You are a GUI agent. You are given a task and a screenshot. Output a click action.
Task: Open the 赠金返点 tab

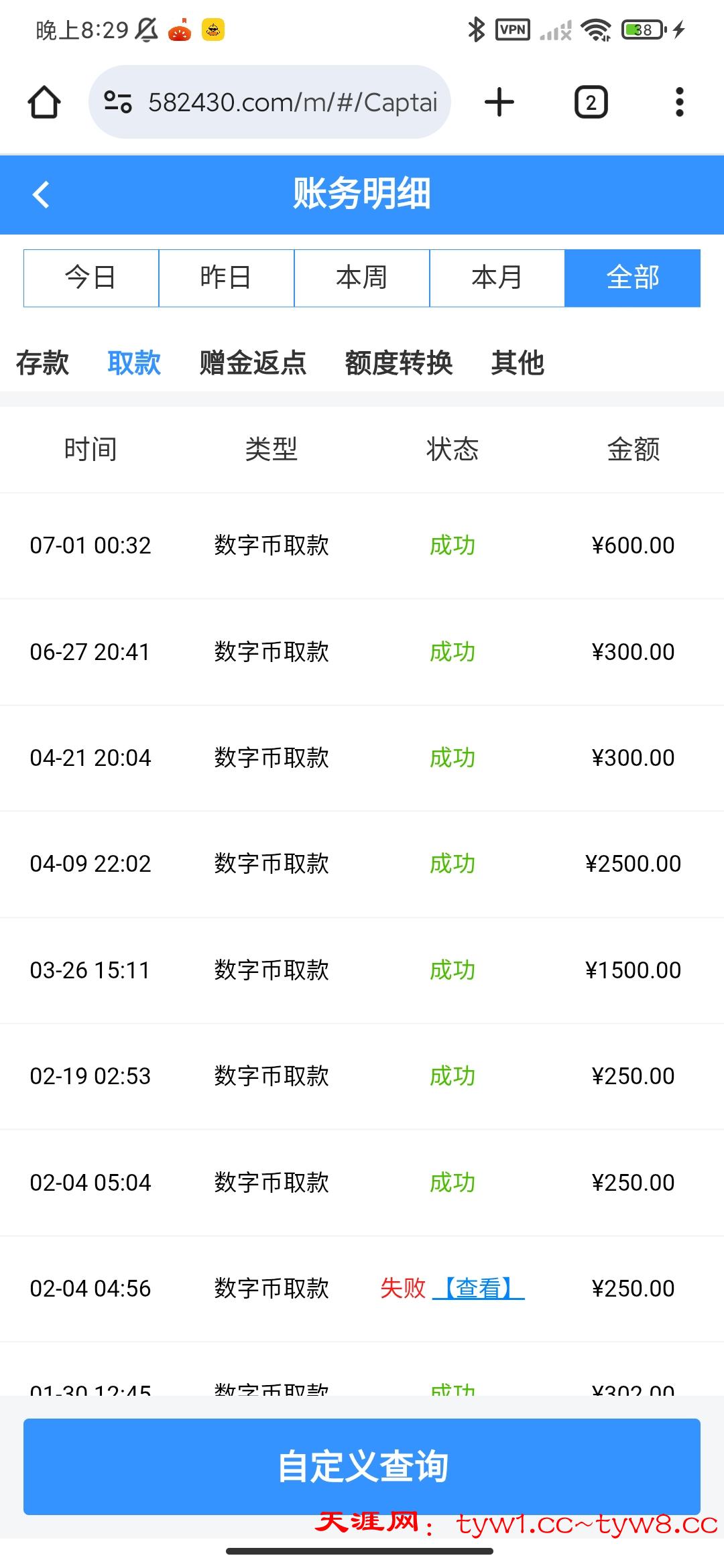point(252,363)
